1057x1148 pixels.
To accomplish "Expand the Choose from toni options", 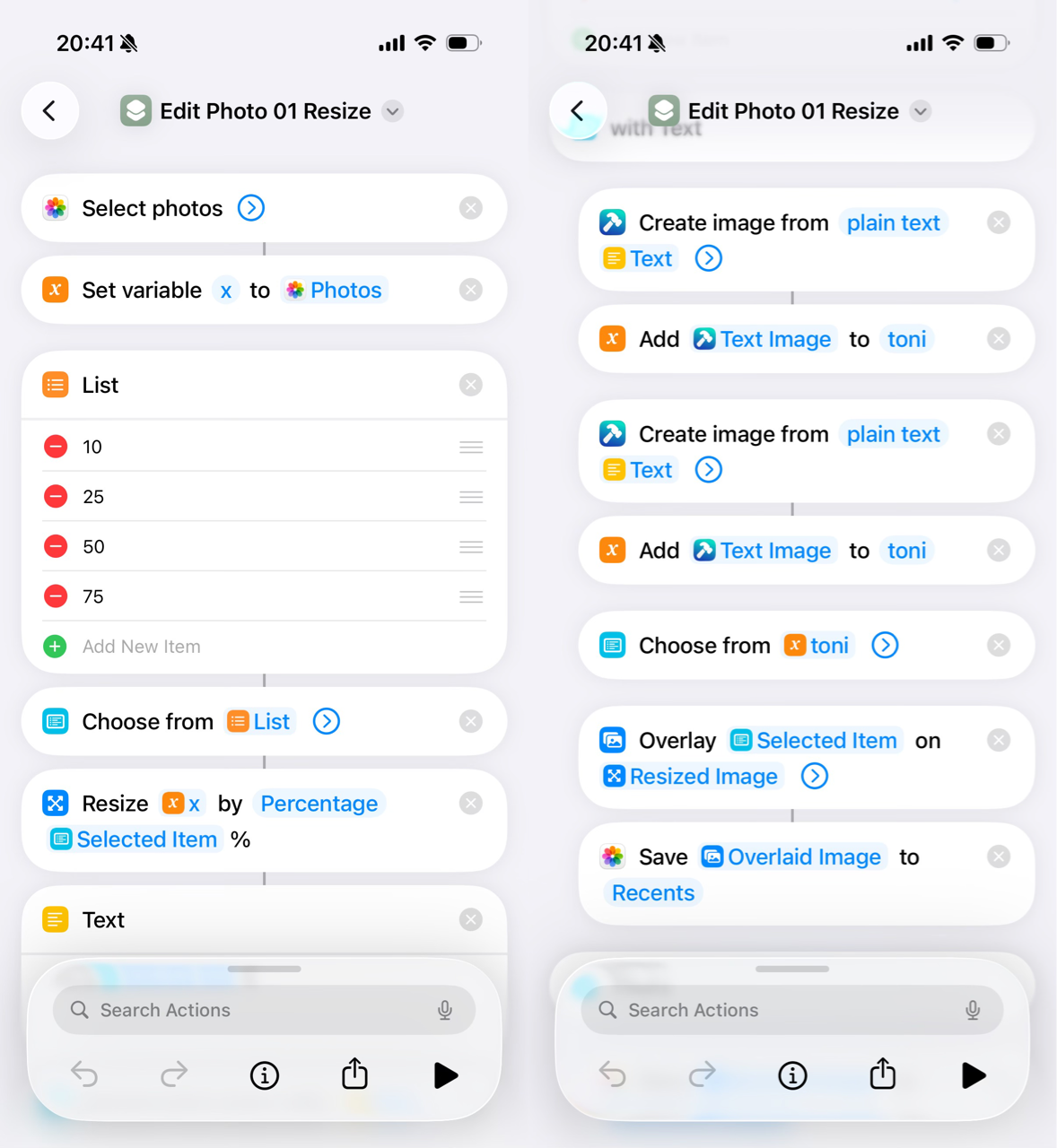I will coord(885,645).
